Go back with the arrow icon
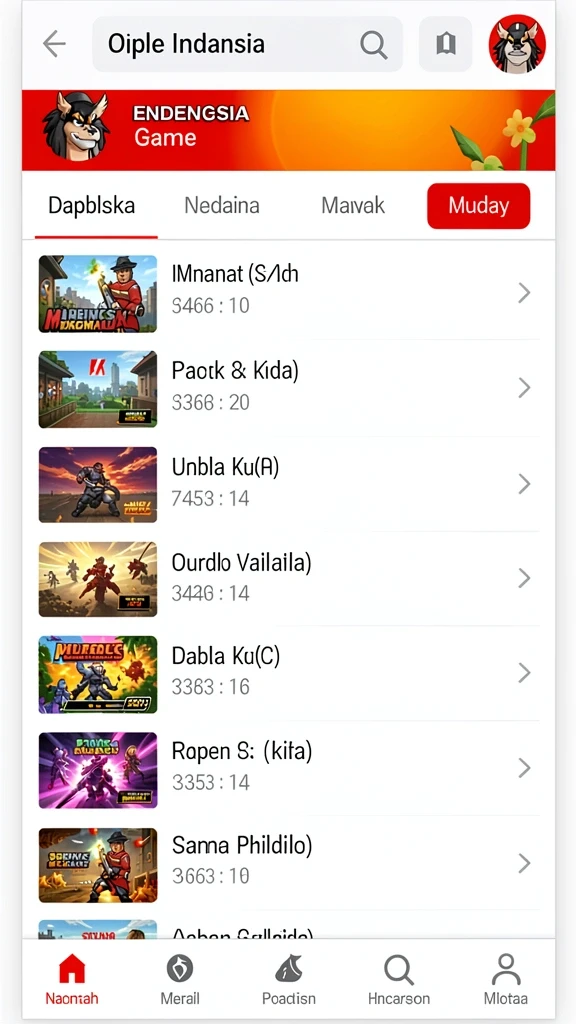Viewport: 576px width, 1024px height. pyautogui.click(x=54, y=44)
